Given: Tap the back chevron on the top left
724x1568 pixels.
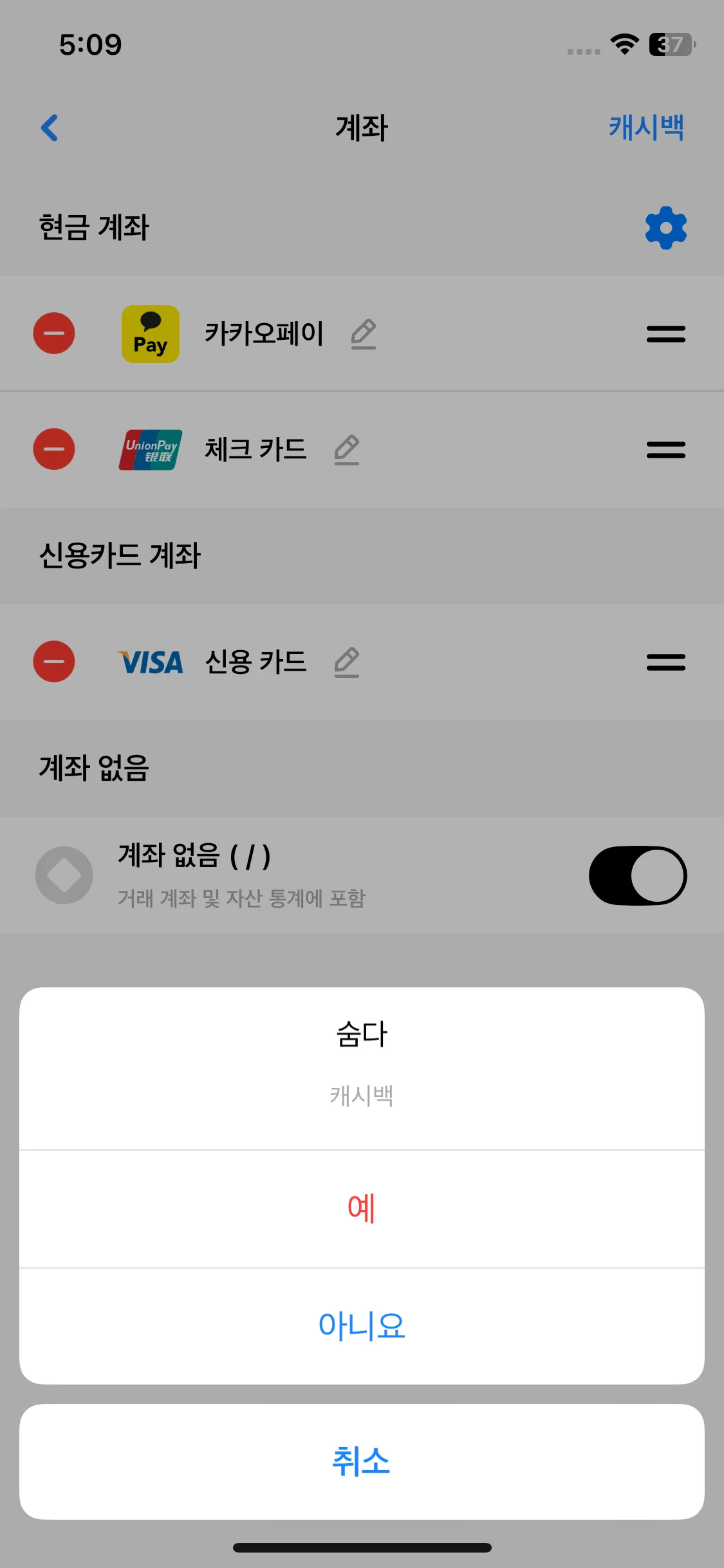Looking at the screenshot, I should tap(50, 128).
